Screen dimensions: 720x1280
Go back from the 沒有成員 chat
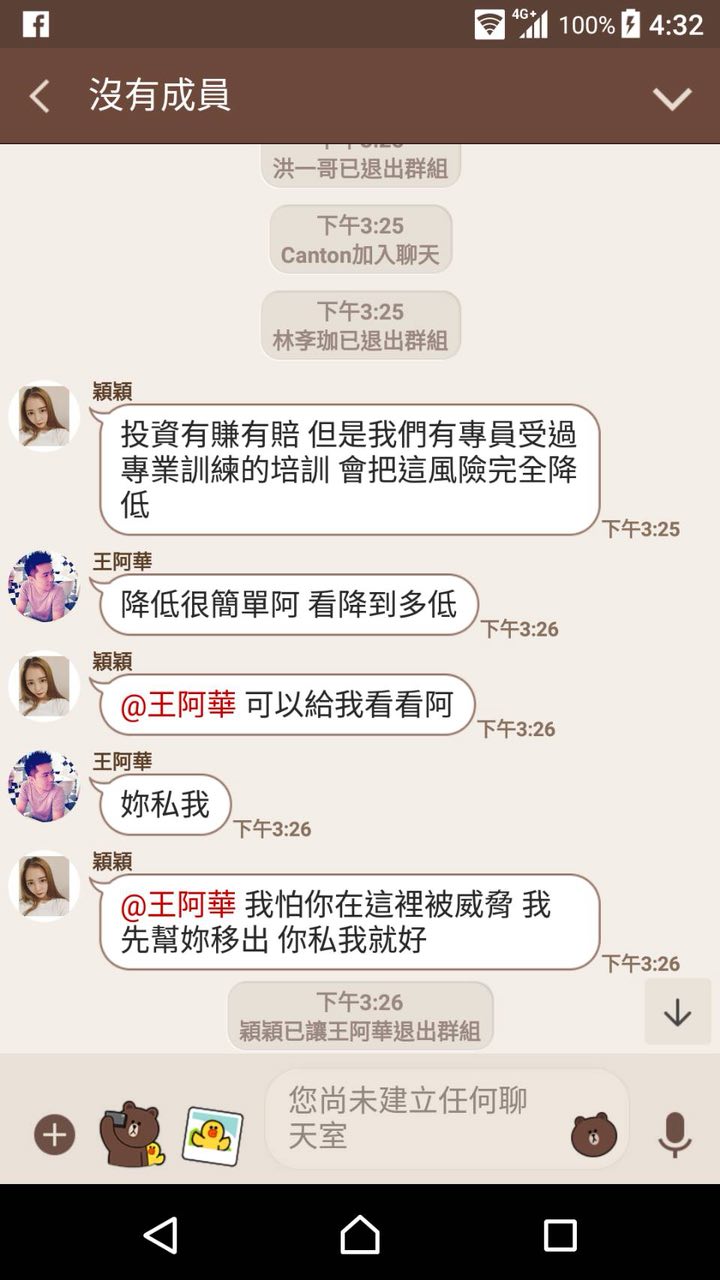40,97
